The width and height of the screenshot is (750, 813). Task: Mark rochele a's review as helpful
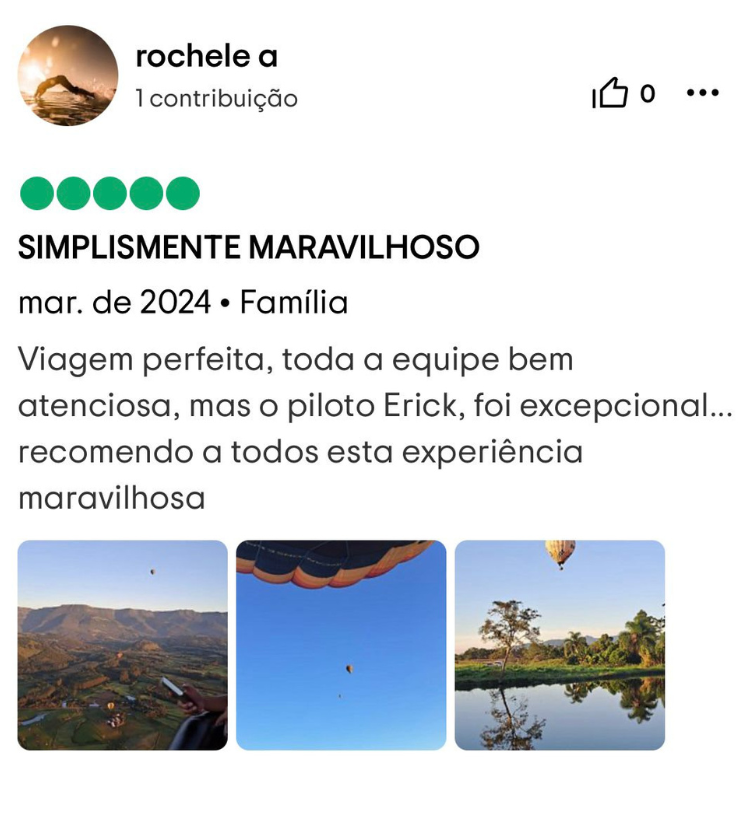tap(611, 94)
